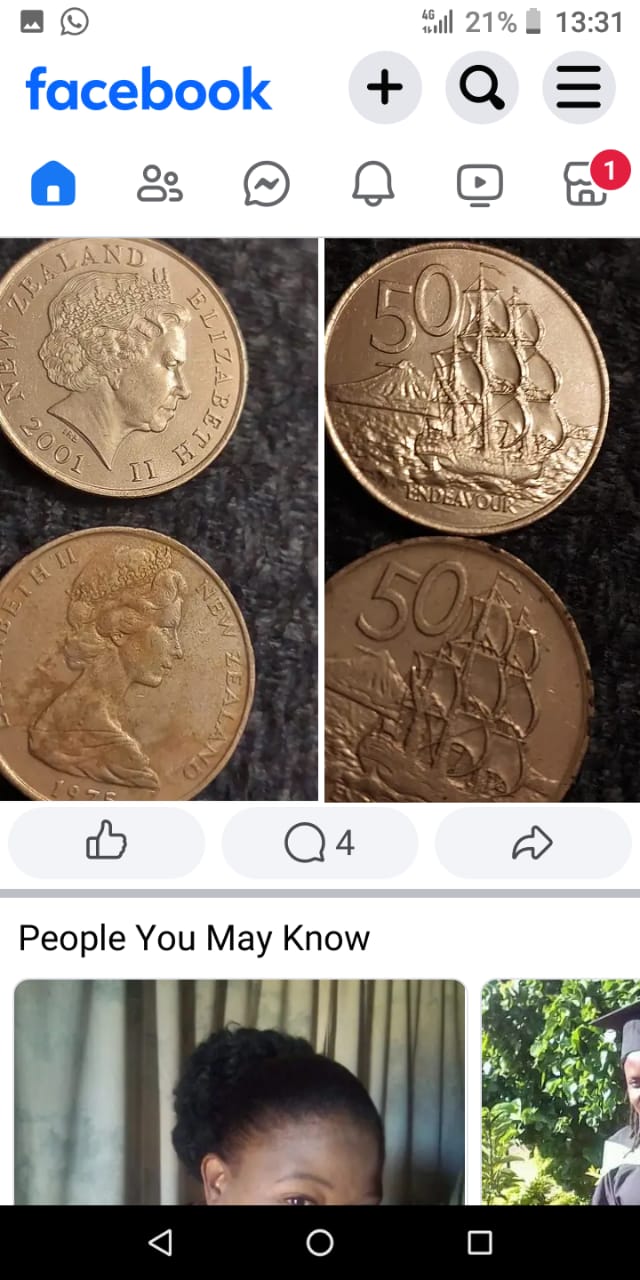Open the Marketplace tab

click(x=587, y=184)
